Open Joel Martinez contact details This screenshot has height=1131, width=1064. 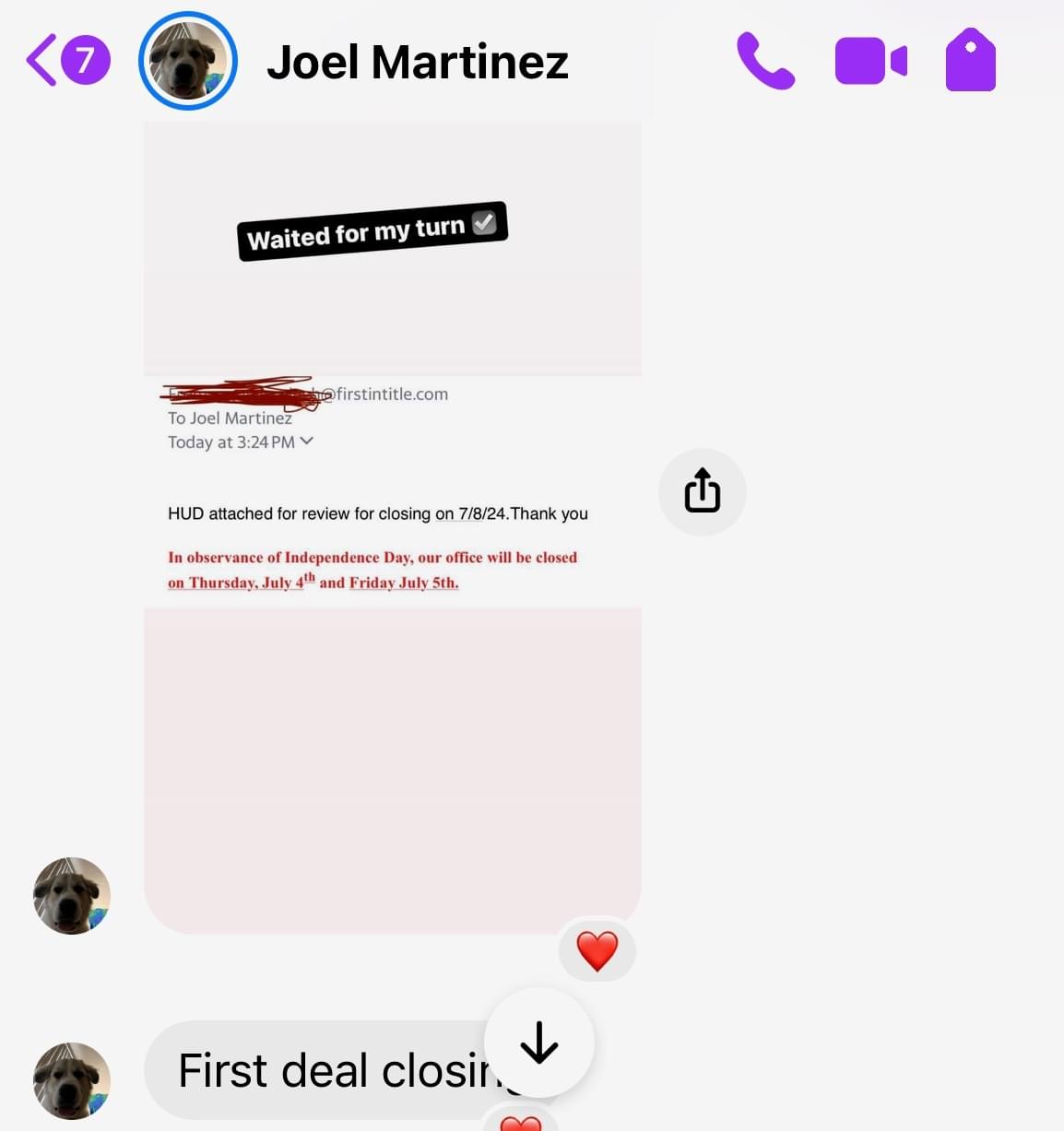pos(417,62)
